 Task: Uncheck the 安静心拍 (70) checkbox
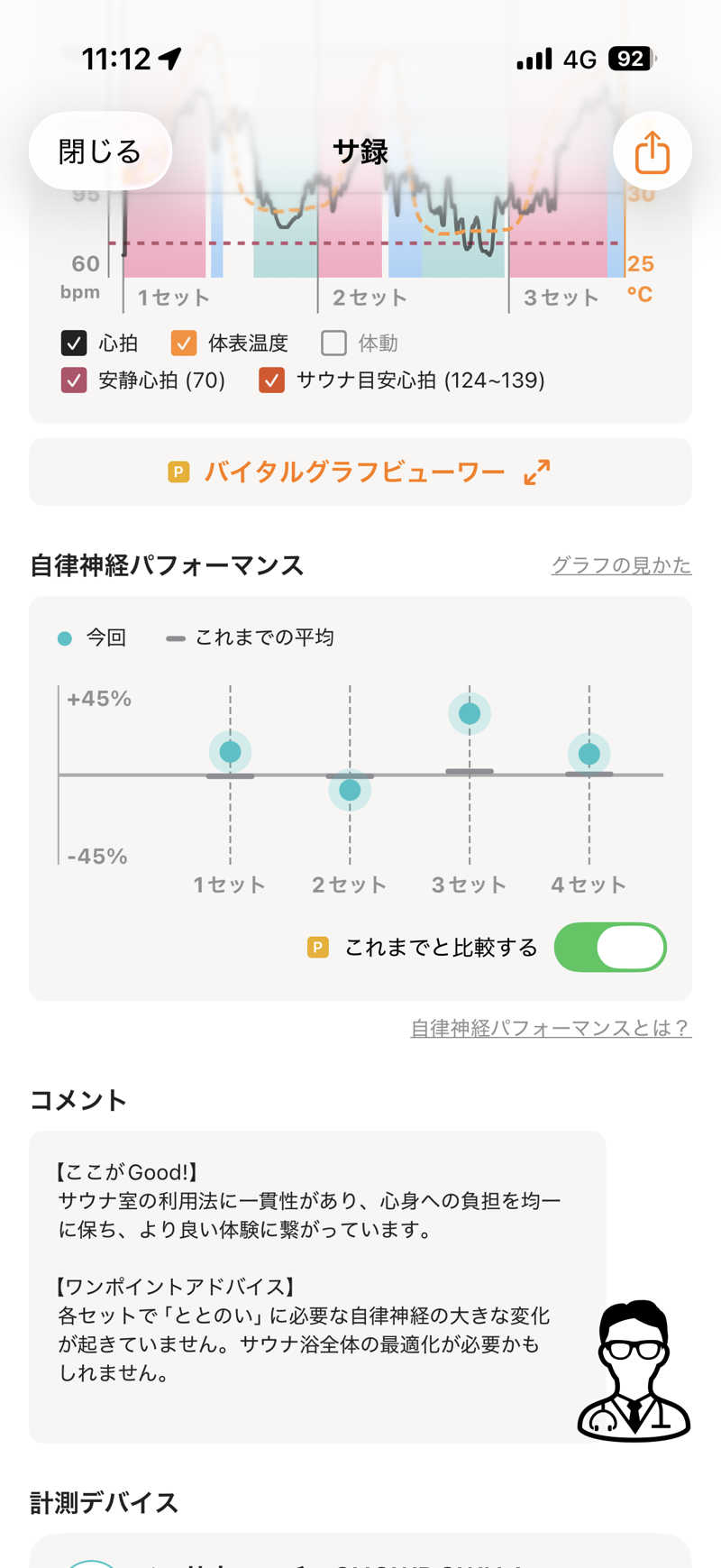[74, 381]
